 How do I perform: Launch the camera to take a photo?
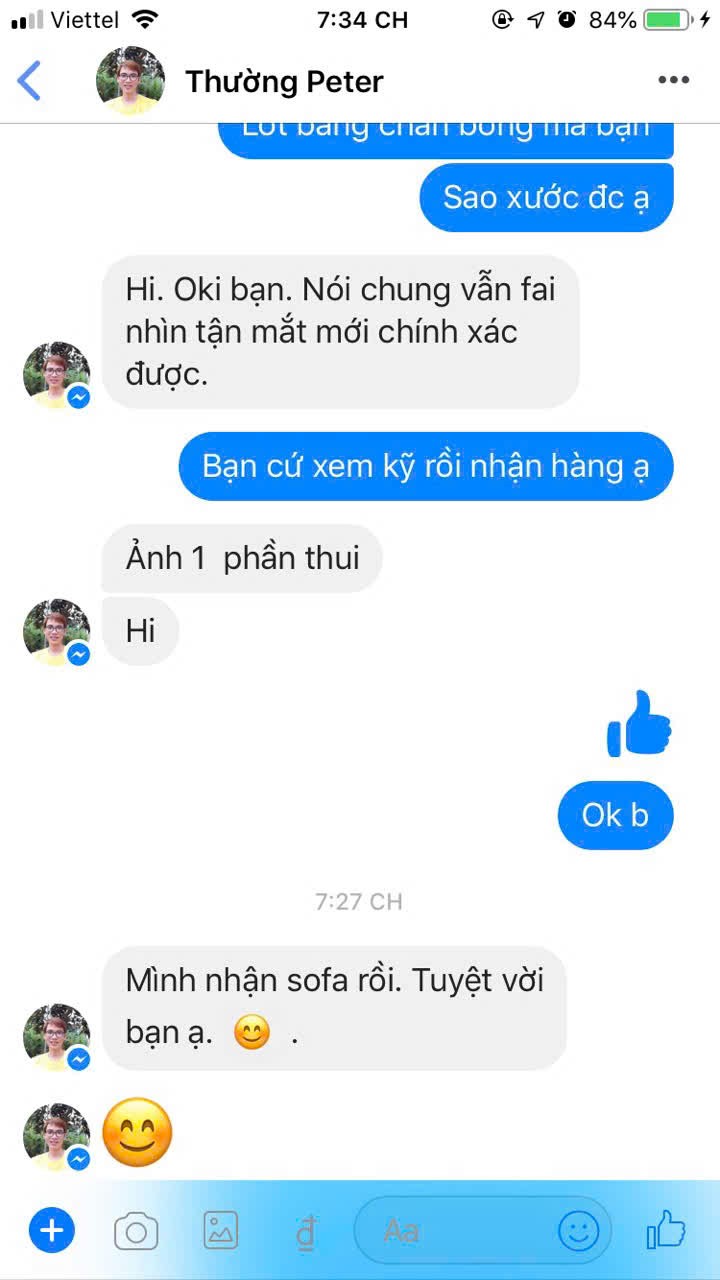pyautogui.click(x=136, y=1231)
